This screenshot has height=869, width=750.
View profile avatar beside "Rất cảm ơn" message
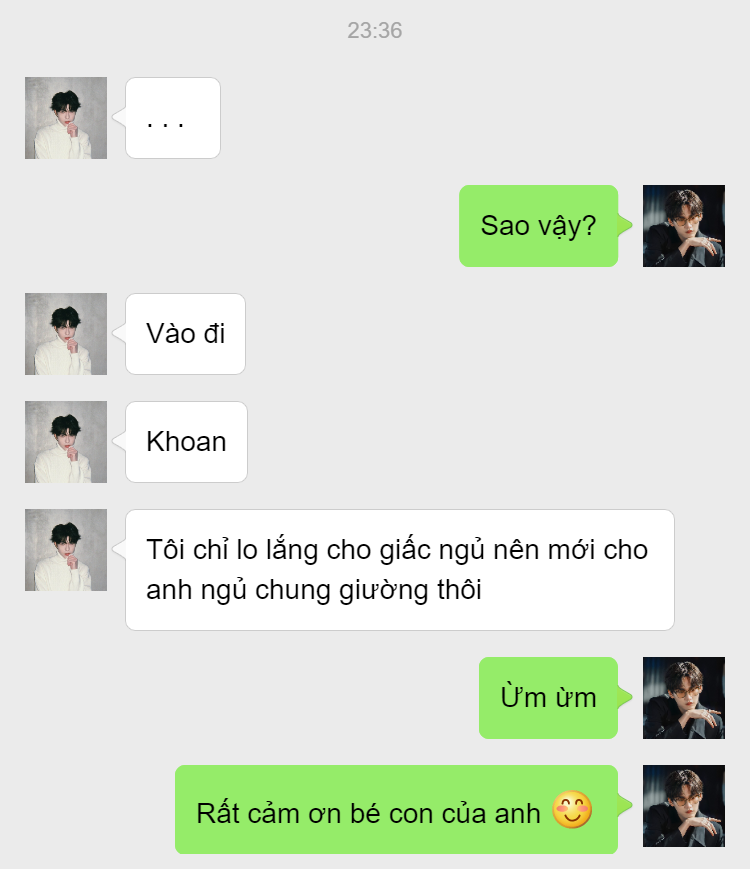[x=683, y=806]
